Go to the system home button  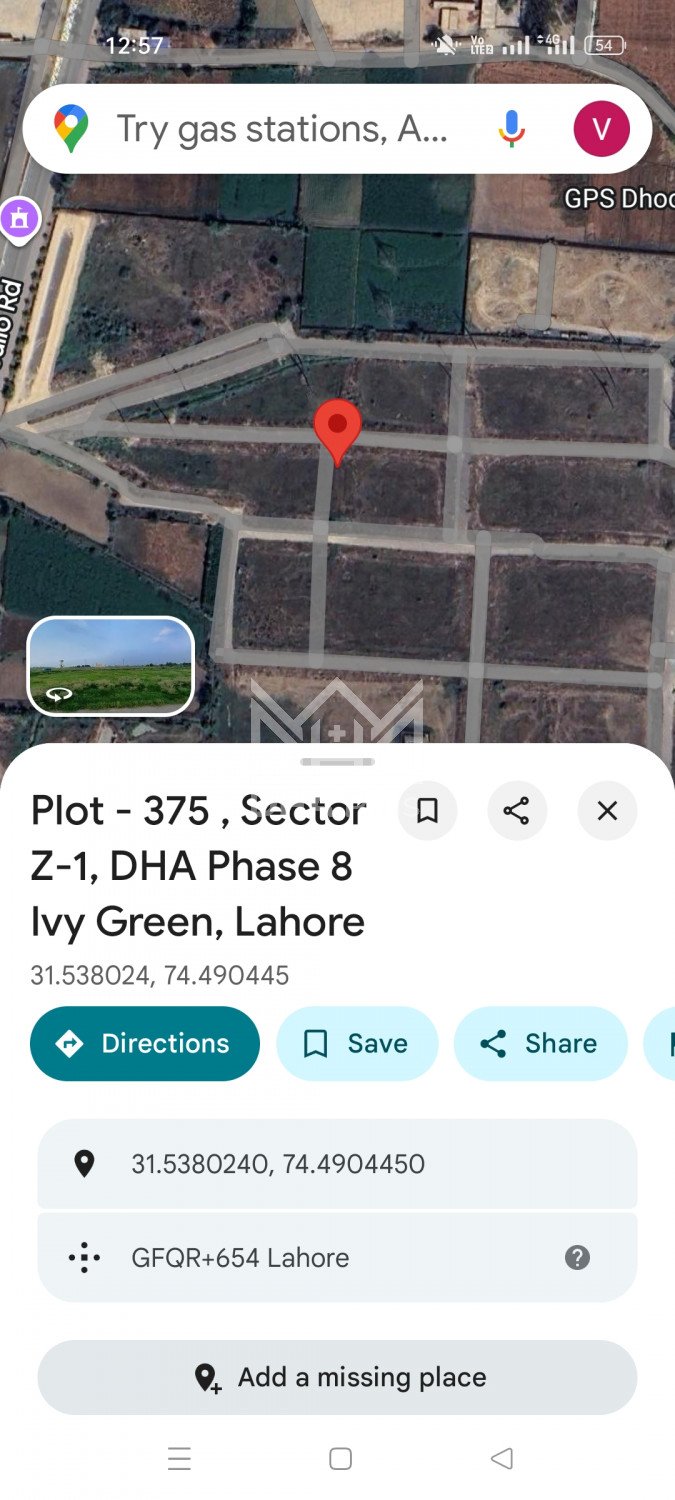coord(340,1459)
